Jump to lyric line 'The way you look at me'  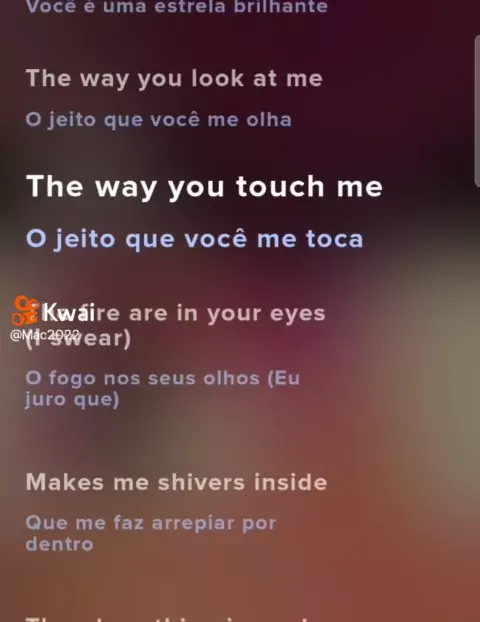point(174,79)
